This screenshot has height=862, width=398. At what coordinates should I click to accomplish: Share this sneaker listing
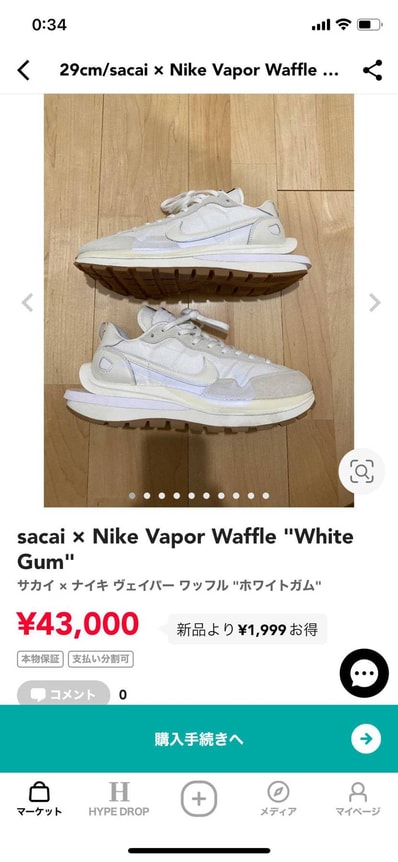(x=373, y=70)
